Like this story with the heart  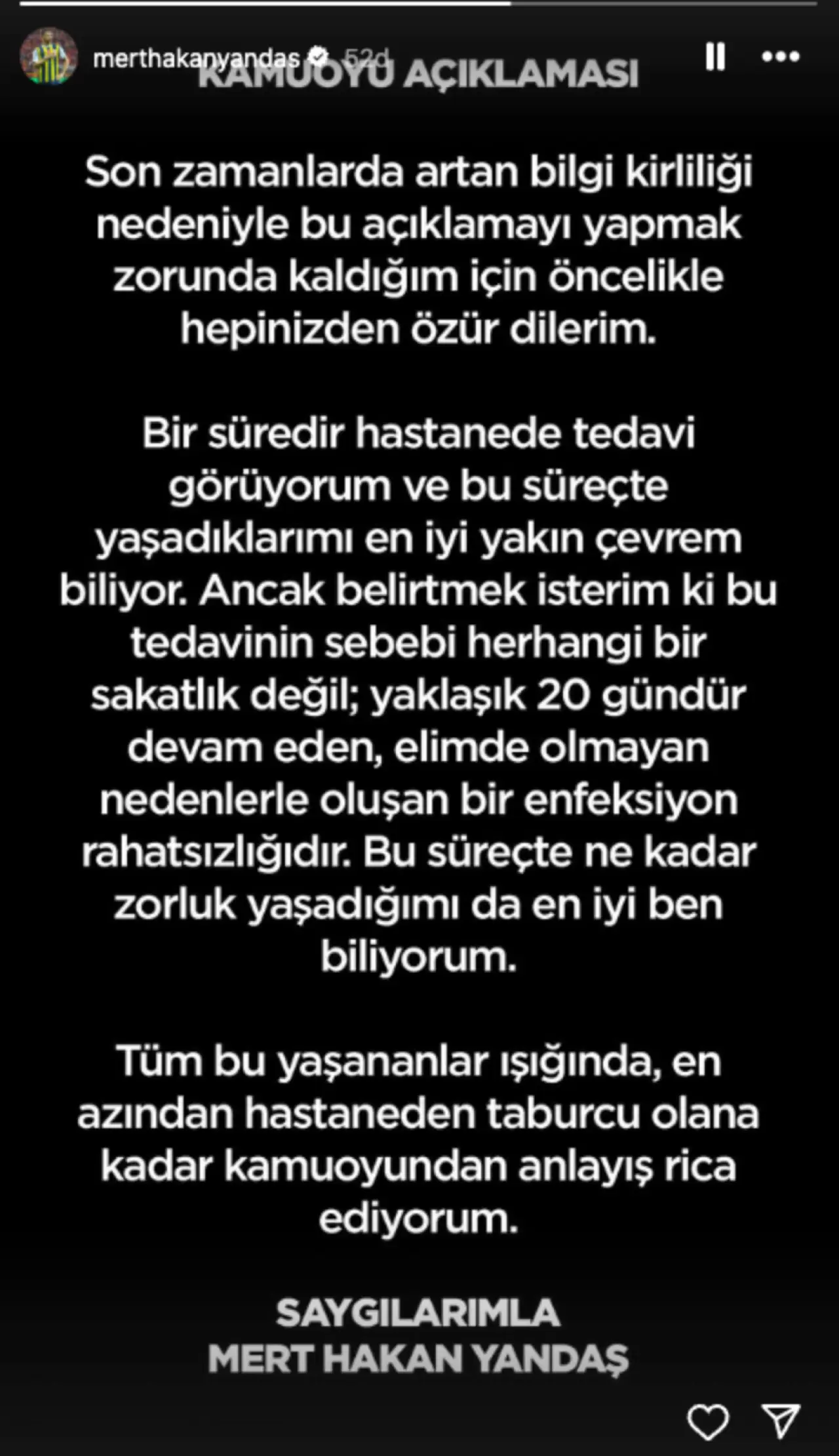coord(708,1421)
